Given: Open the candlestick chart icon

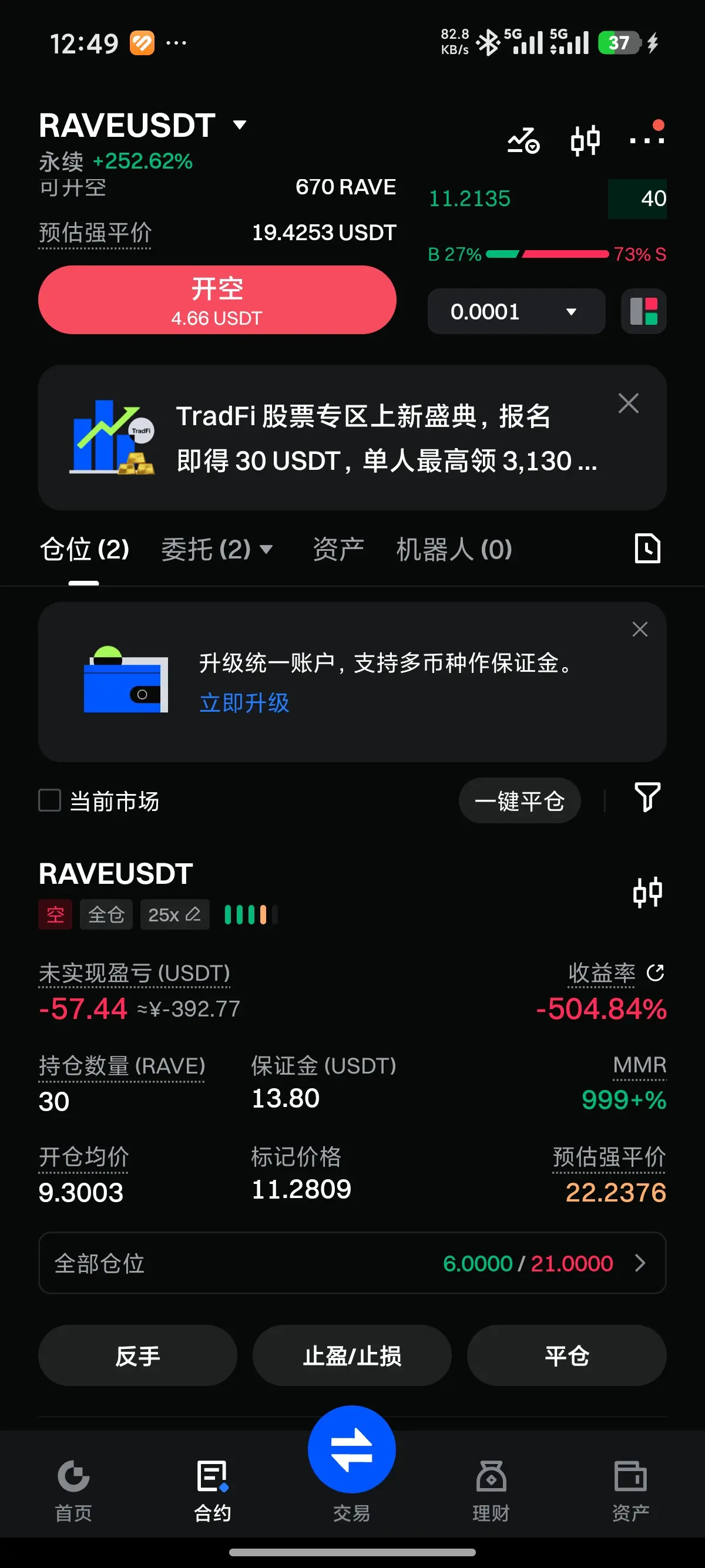Looking at the screenshot, I should (x=584, y=139).
